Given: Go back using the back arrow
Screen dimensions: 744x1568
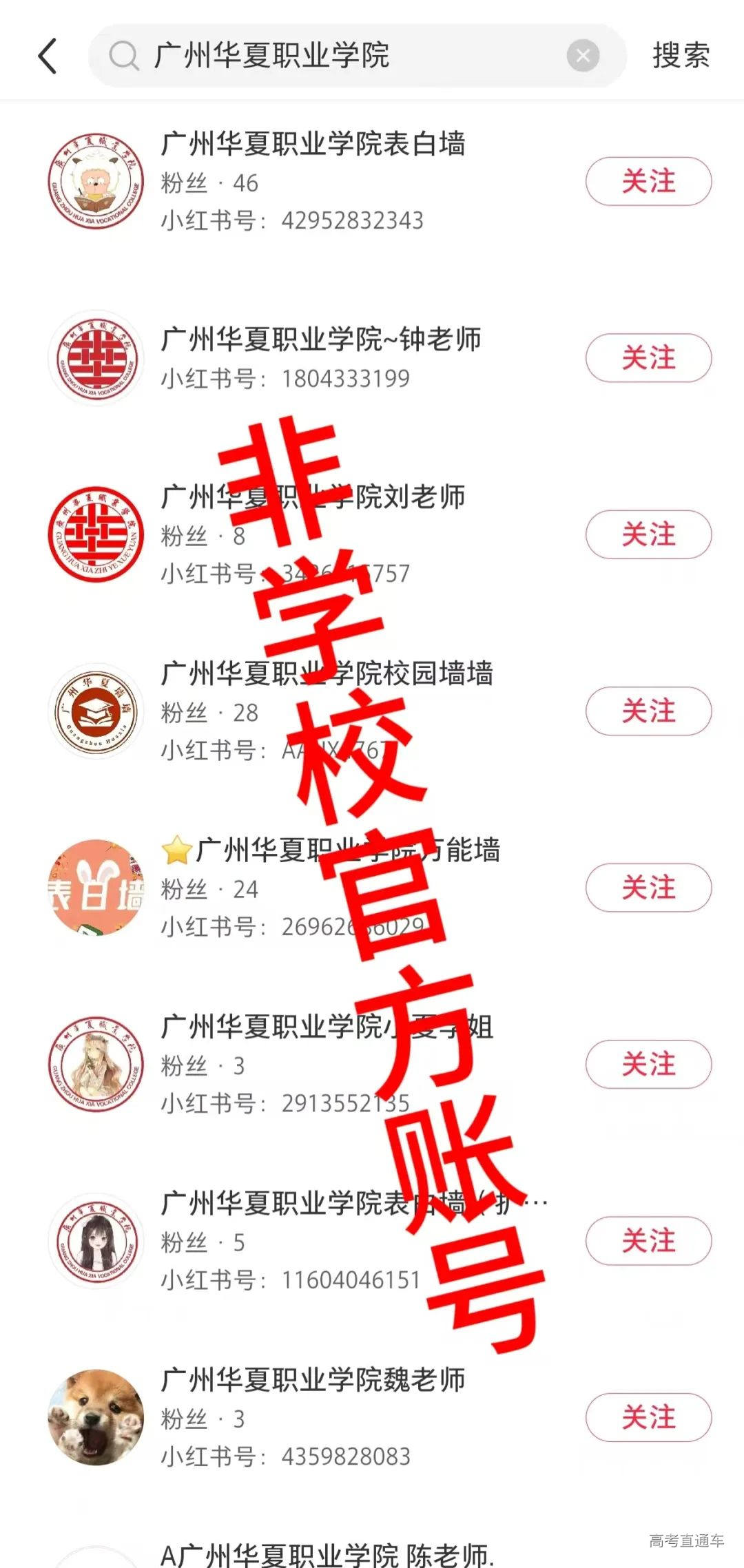Looking at the screenshot, I should [x=48, y=56].
